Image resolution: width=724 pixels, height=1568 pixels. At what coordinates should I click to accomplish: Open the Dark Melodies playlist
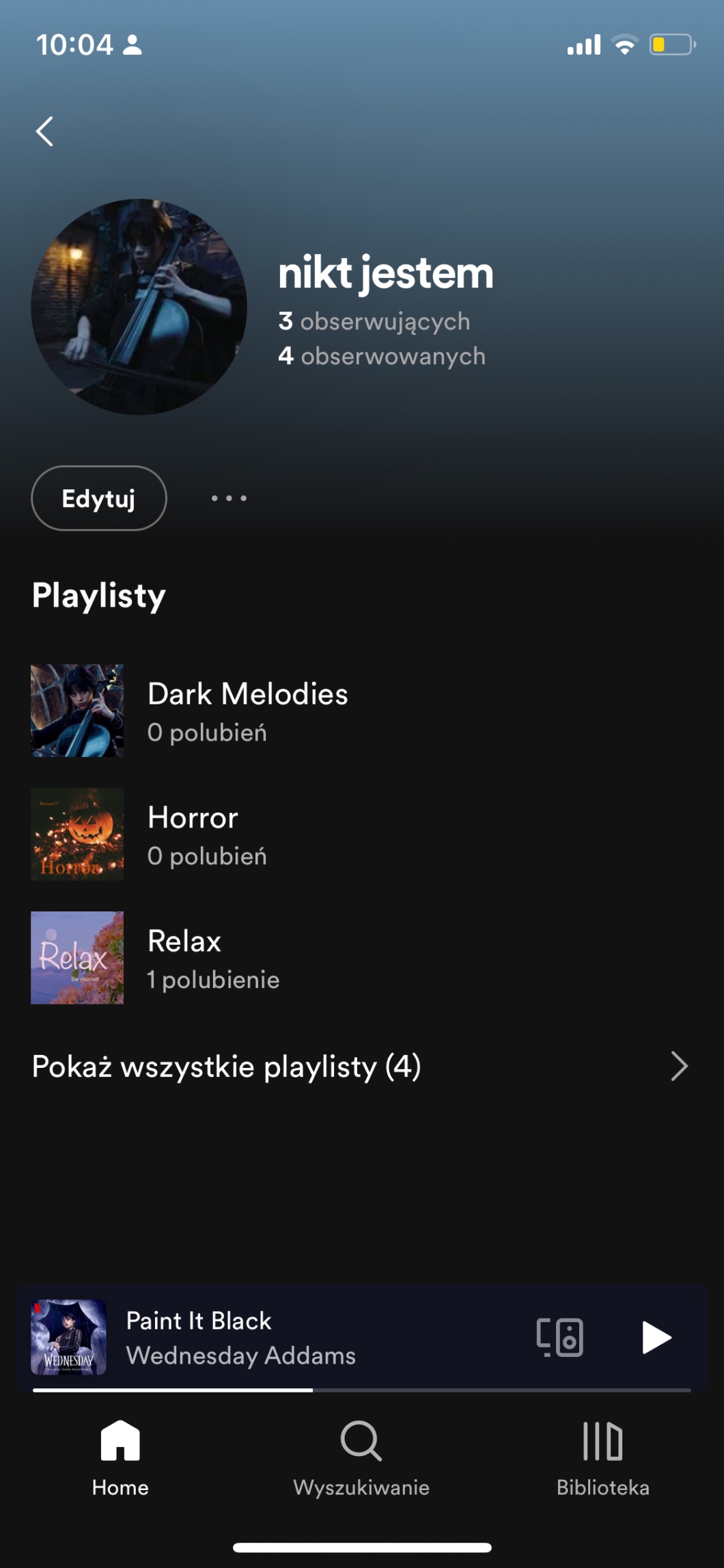(247, 711)
